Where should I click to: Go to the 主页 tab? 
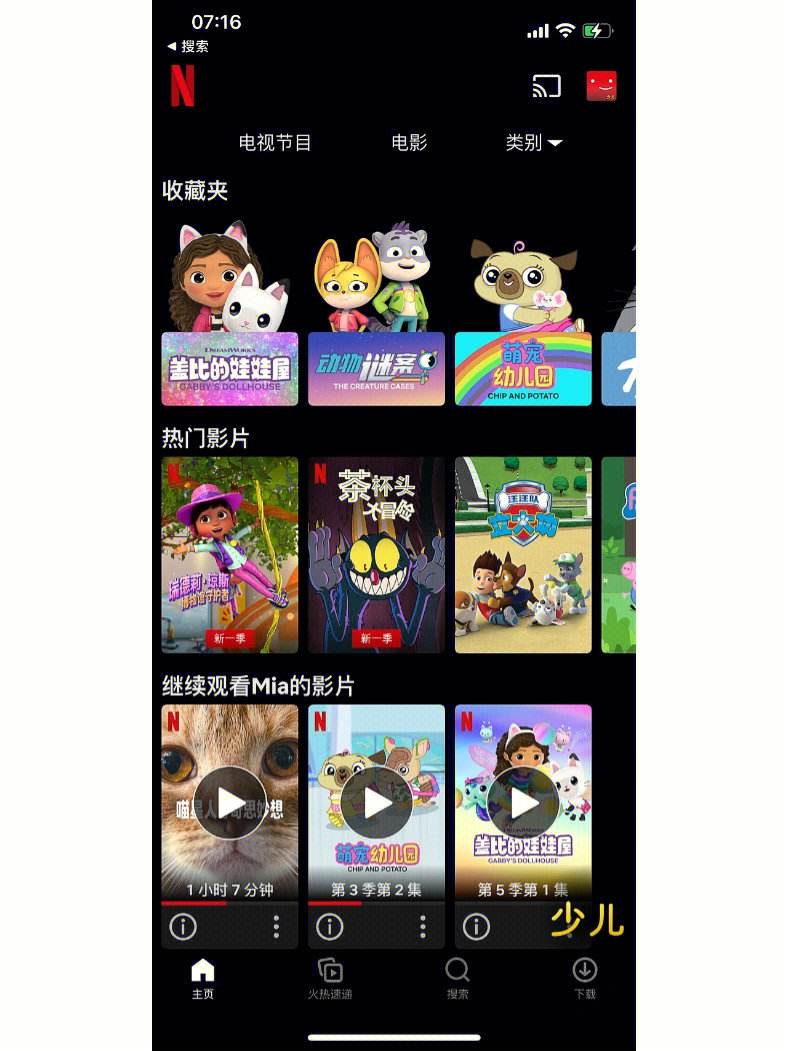pyautogui.click(x=203, y=978)
